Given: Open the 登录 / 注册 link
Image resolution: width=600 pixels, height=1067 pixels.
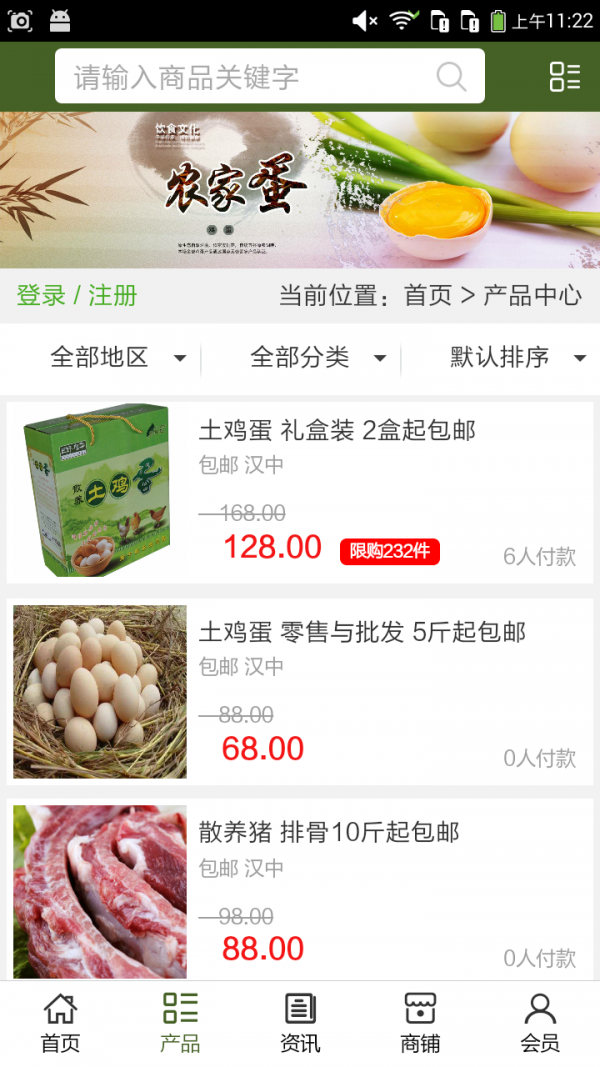Looking at the screenshot, I should tap(77, 296).
